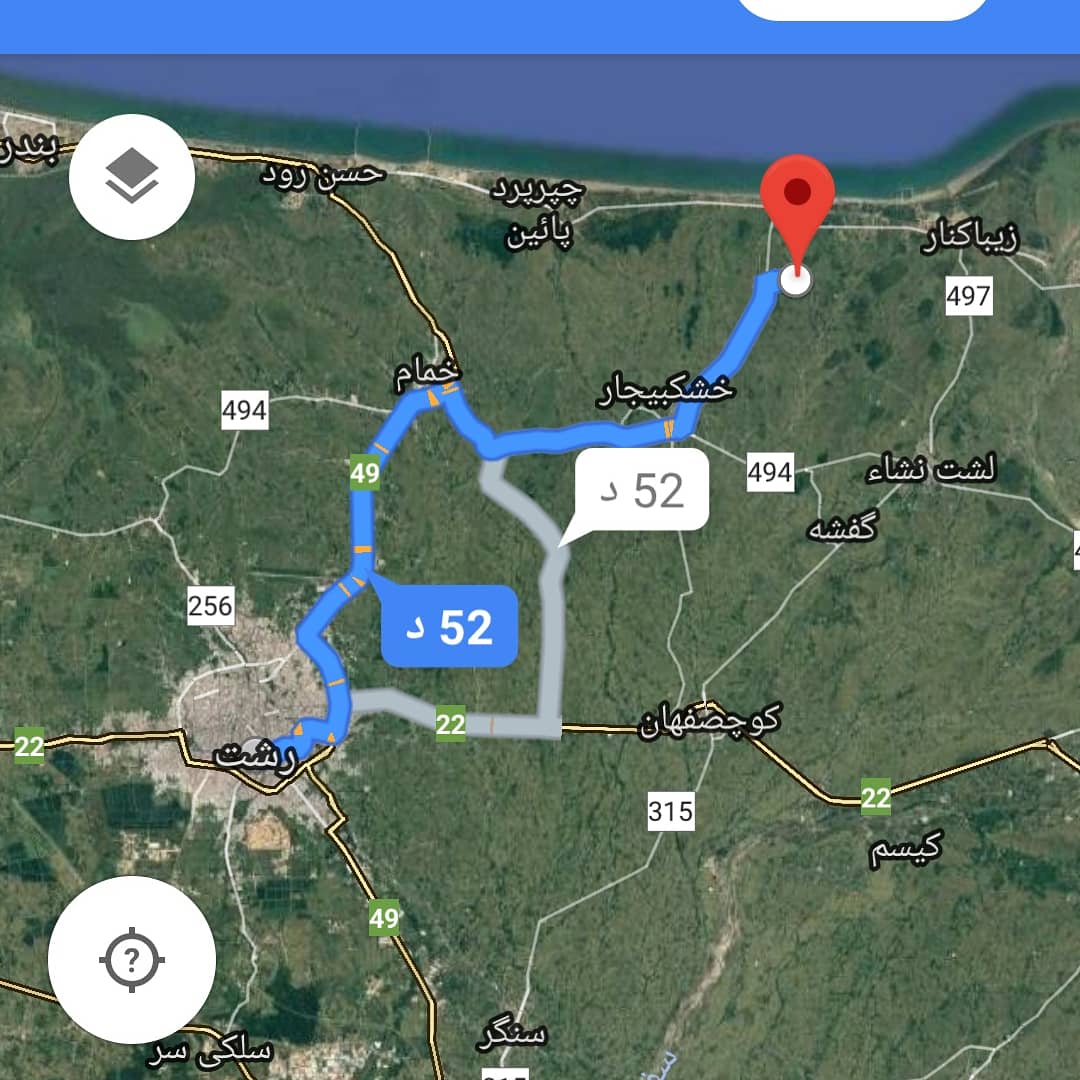Open the map layers button
1080x1080 pixels.
131,177
